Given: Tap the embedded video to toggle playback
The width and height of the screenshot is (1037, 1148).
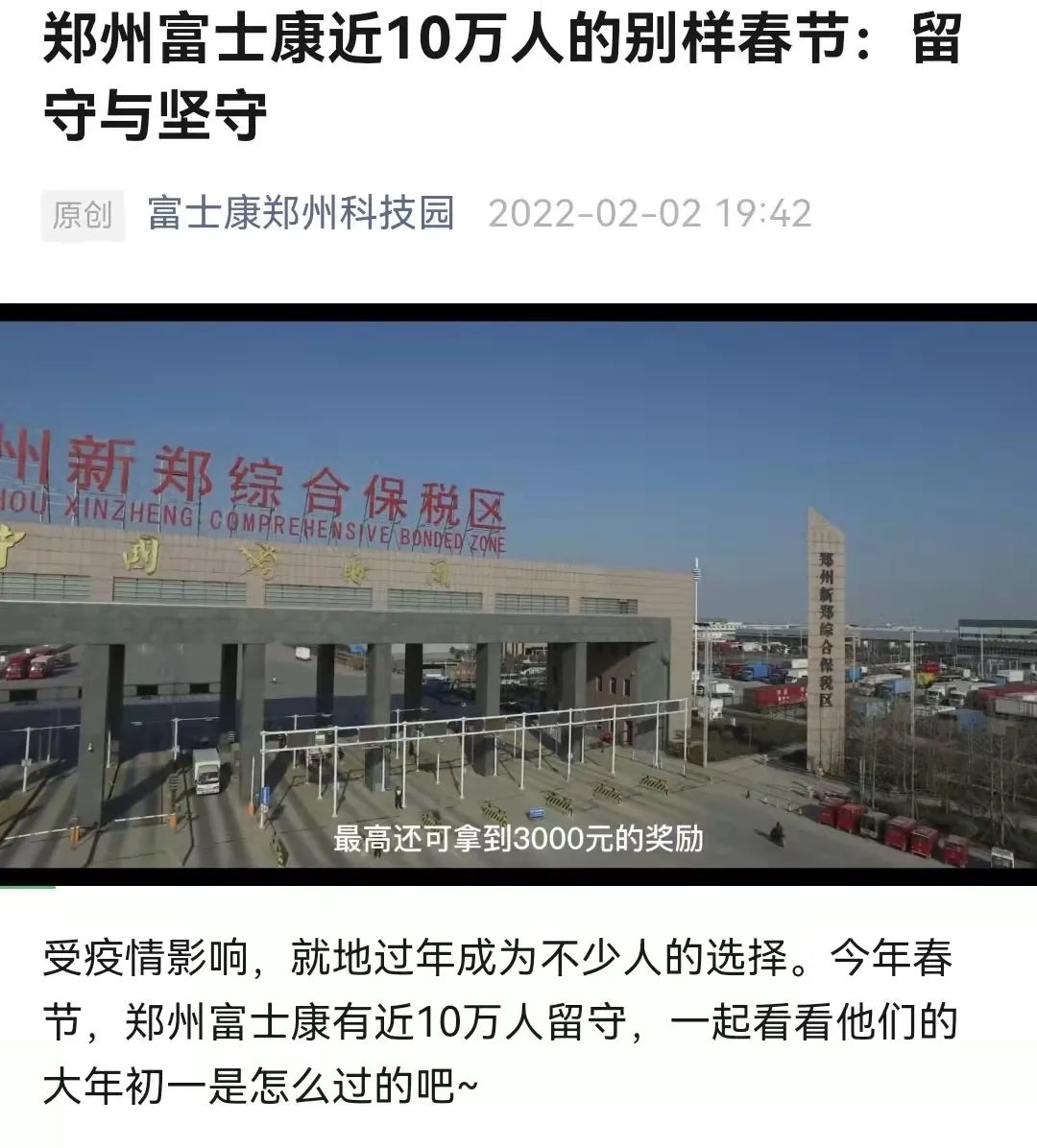Looking at the screenshot, I should coord(518,593).
